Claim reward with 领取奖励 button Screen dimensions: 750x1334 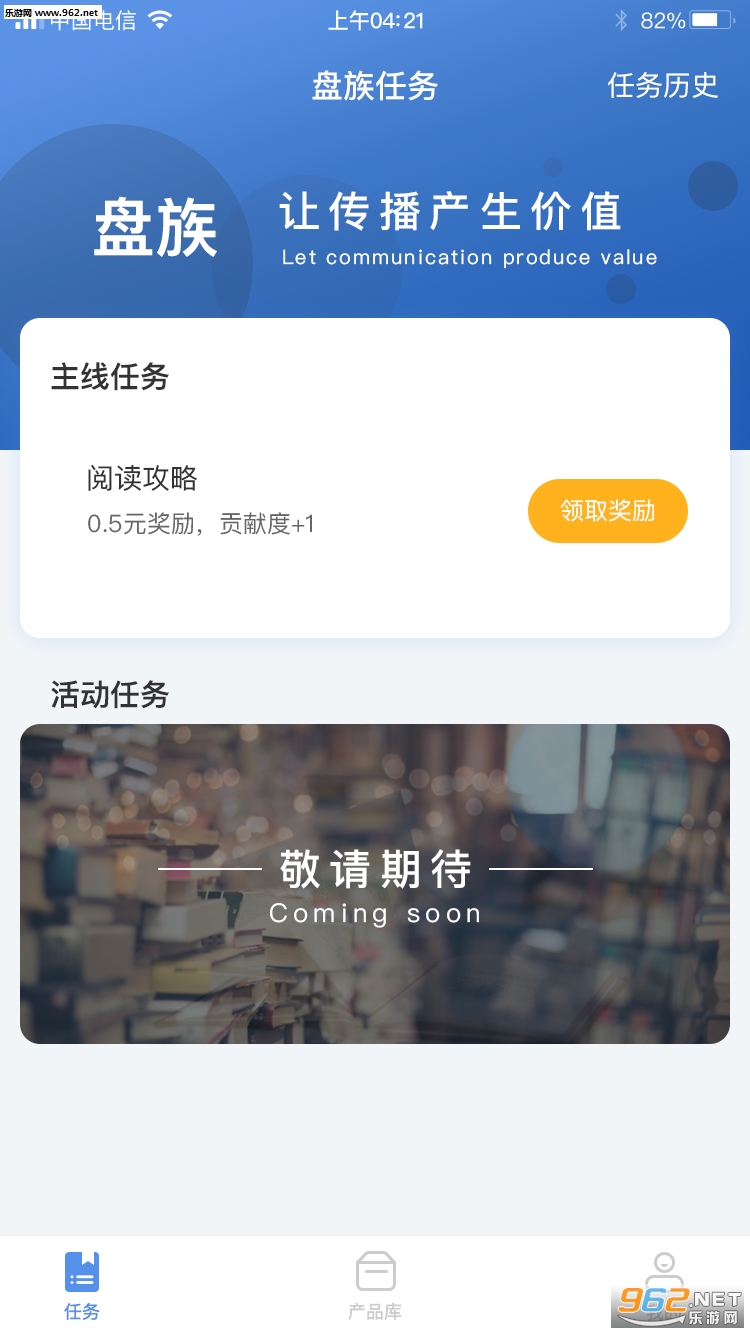[607, 511]
